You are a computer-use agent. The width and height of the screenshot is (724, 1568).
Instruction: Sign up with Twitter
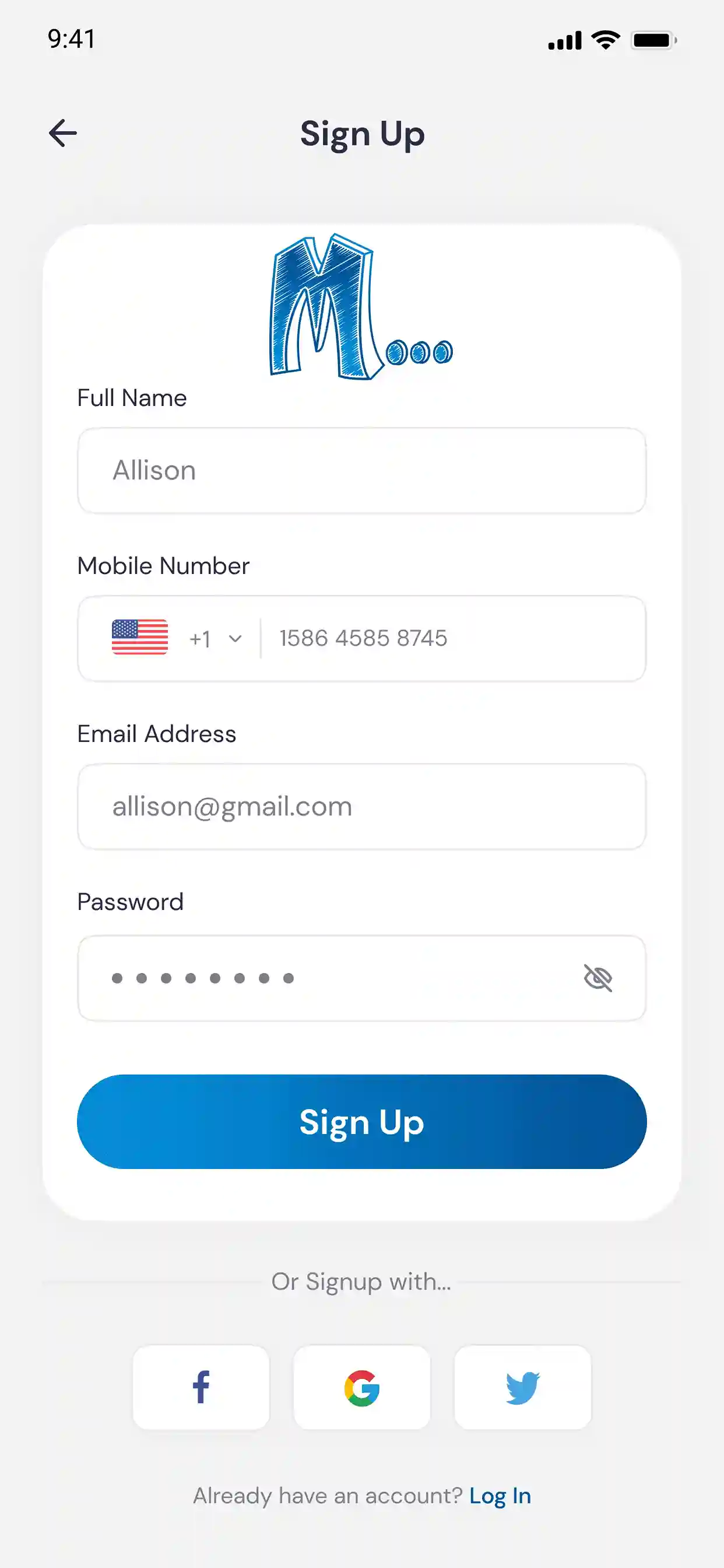(x=523, y=1387)
